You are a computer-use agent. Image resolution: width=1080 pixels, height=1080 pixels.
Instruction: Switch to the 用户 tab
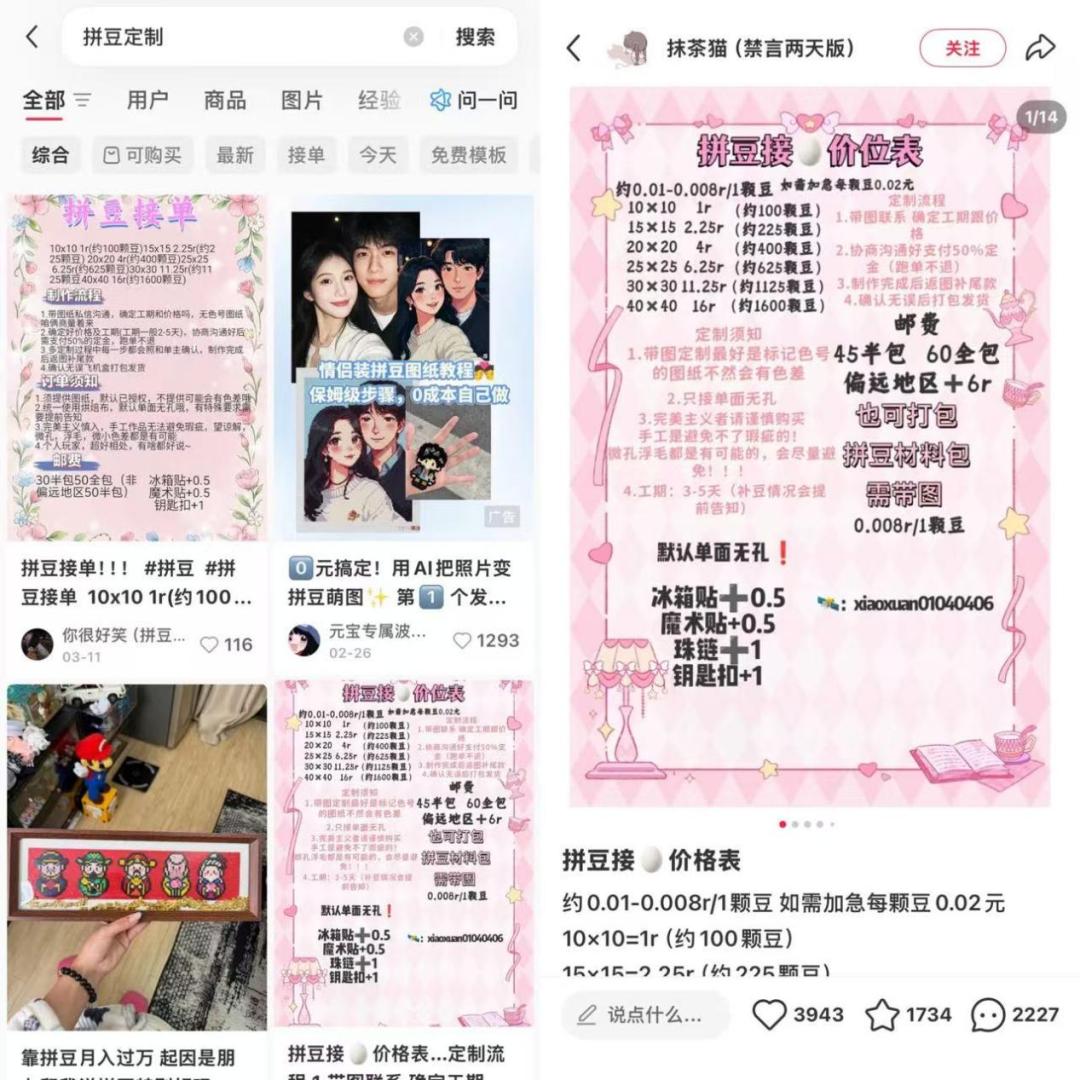click(x=147, y=100)
